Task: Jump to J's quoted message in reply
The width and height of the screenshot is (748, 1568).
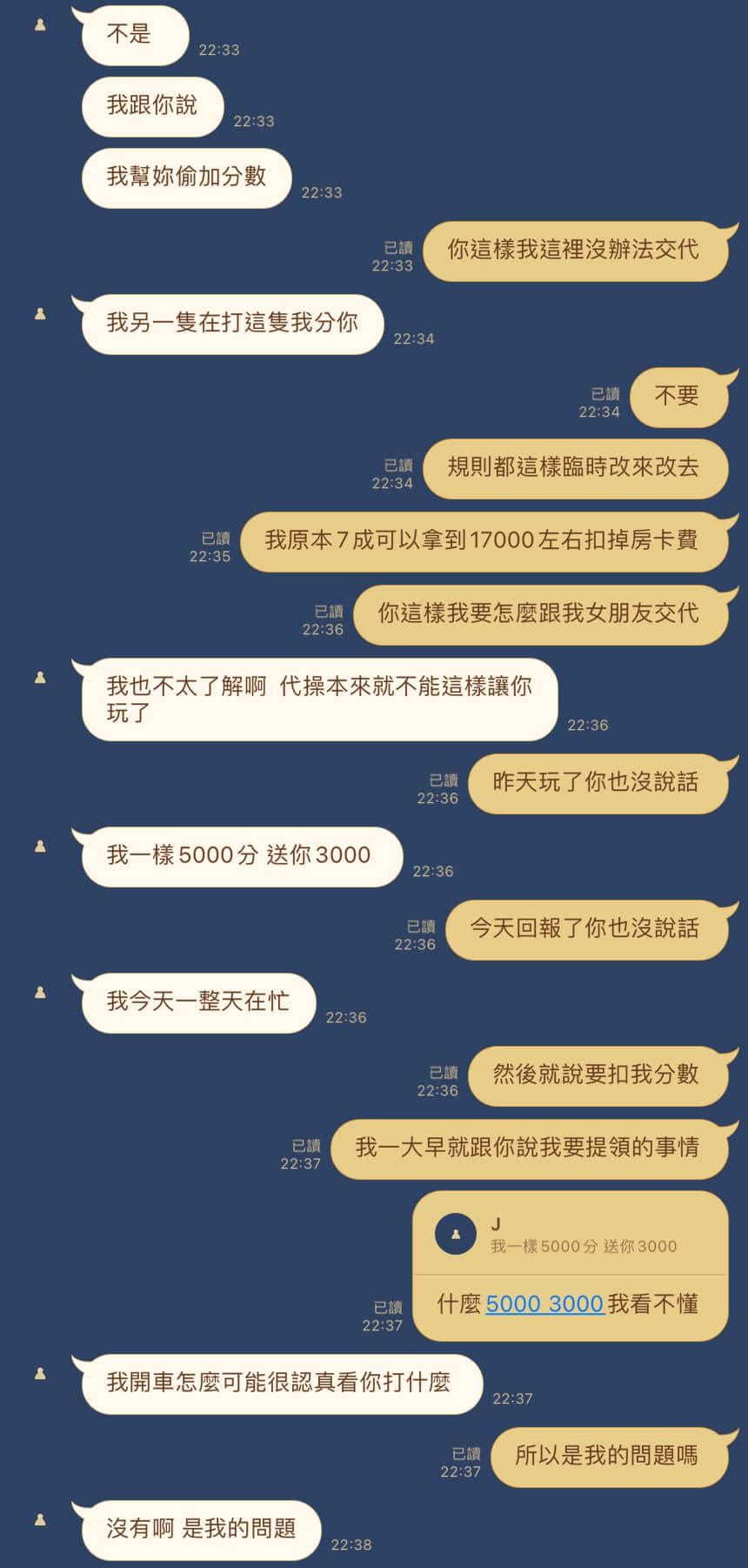Action: pos(570,1235)
